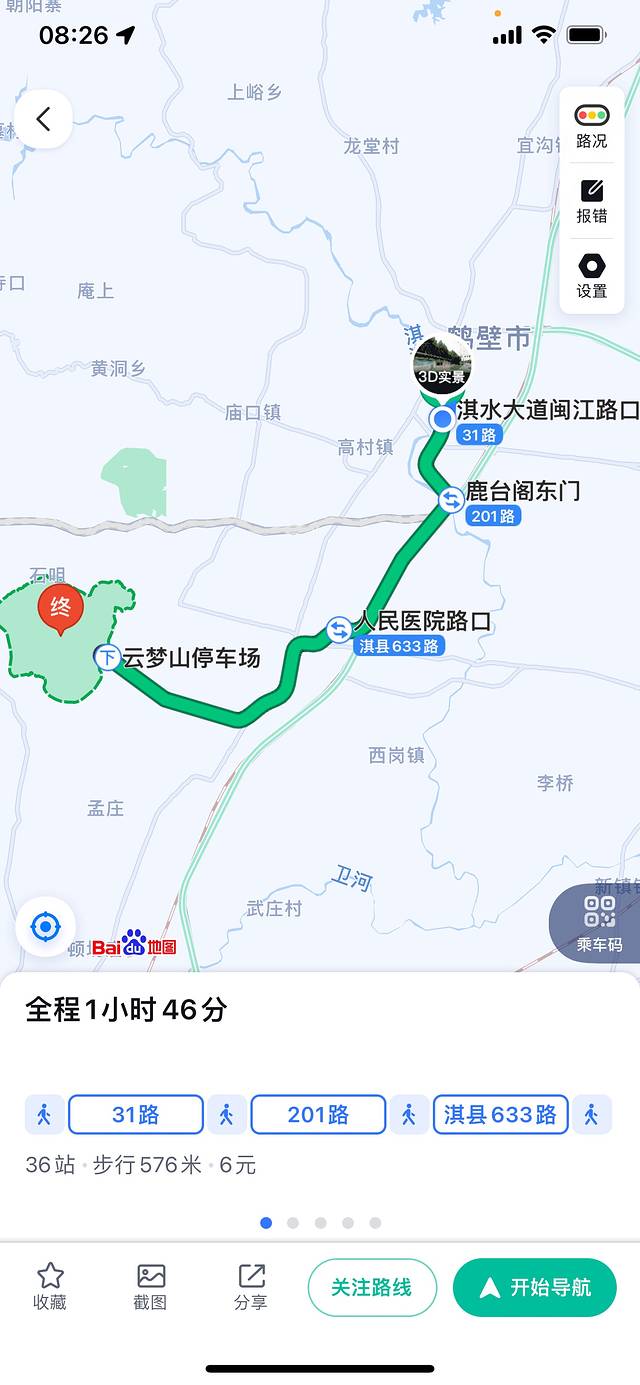Screen dimensions: 640x1385
Task: Tap 收藏 to save this route
Action: (50, 1286)
